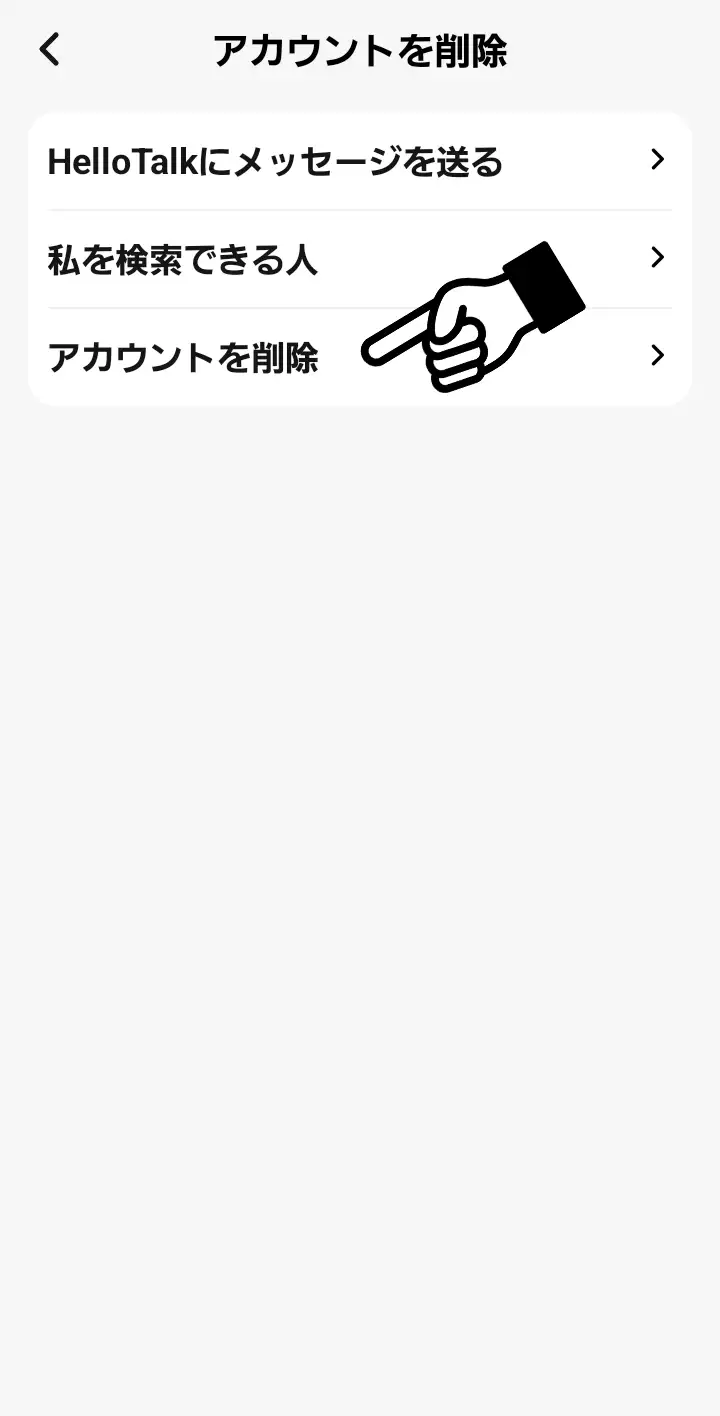Open HelloTalkにメッセージを送る row

coord(358,161)
